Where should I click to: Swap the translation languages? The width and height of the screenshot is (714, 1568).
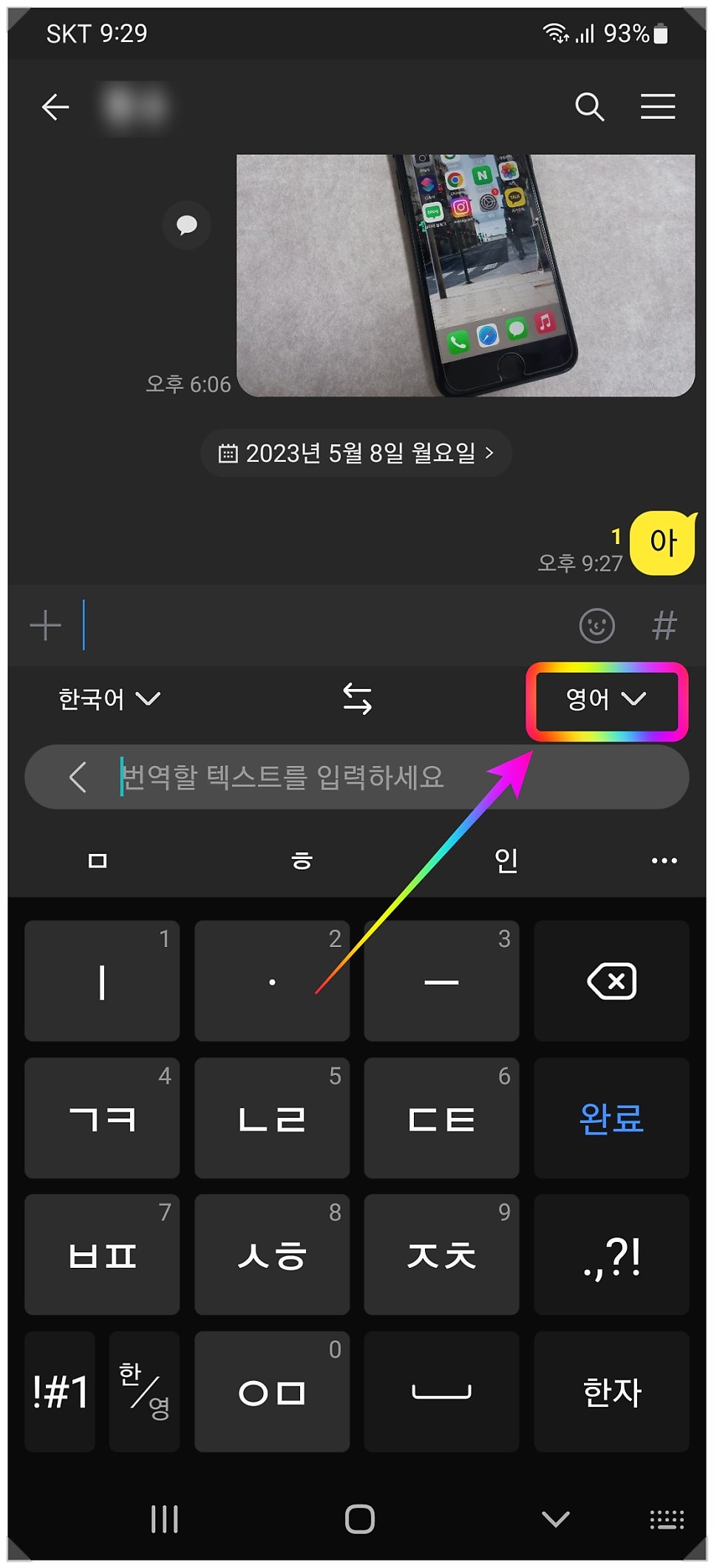coord(358,699)
